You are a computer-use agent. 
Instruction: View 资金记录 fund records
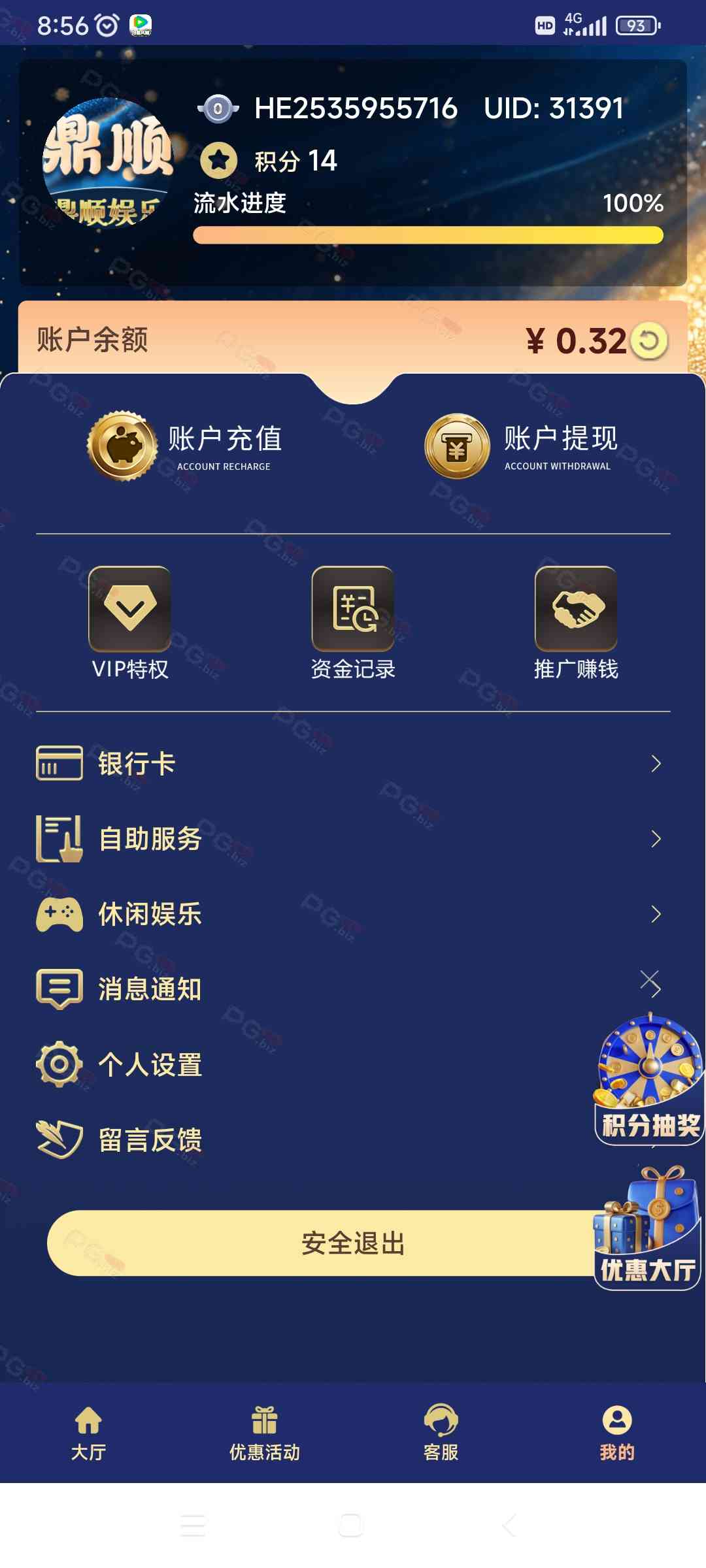(x=353, y=623)
